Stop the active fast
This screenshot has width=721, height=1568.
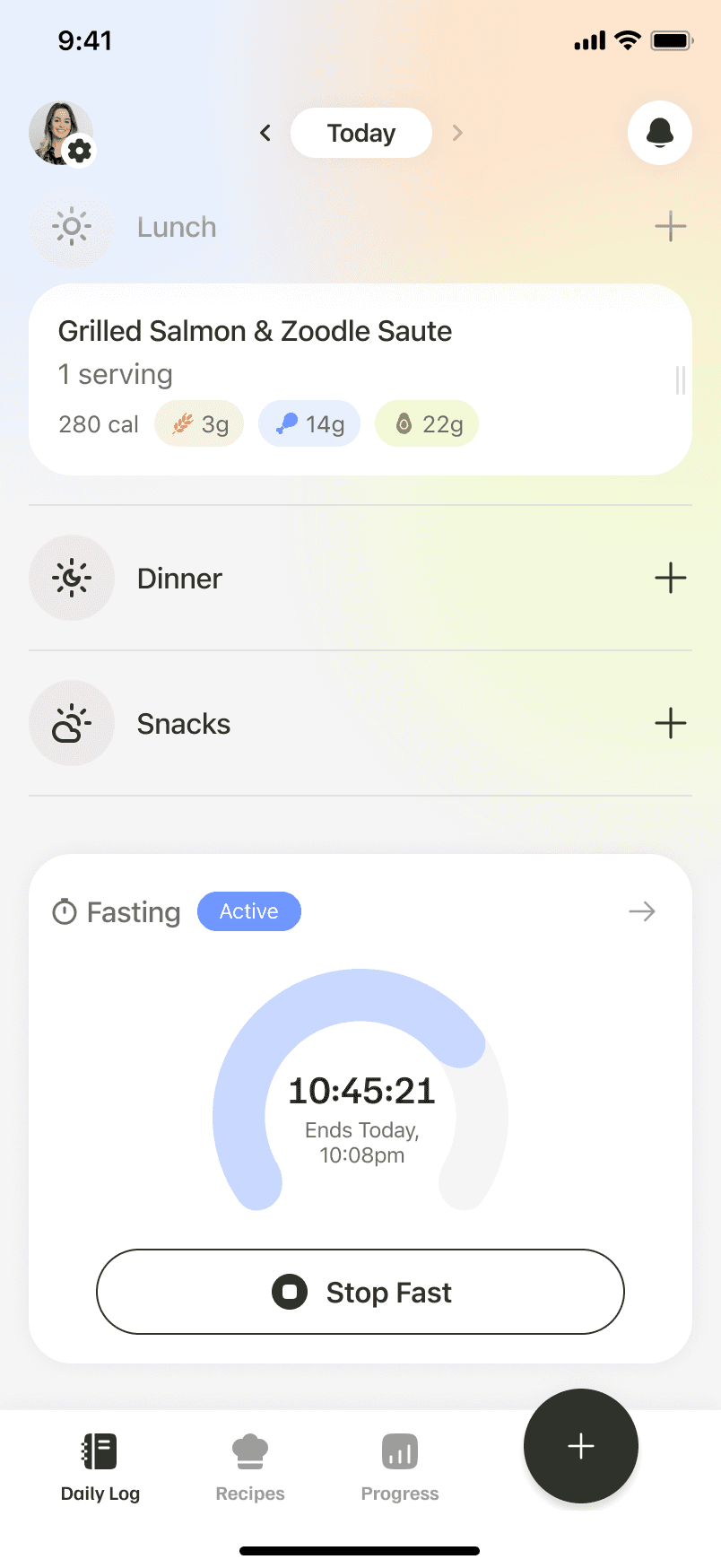pyautogui.click(x=360, y=1292)
